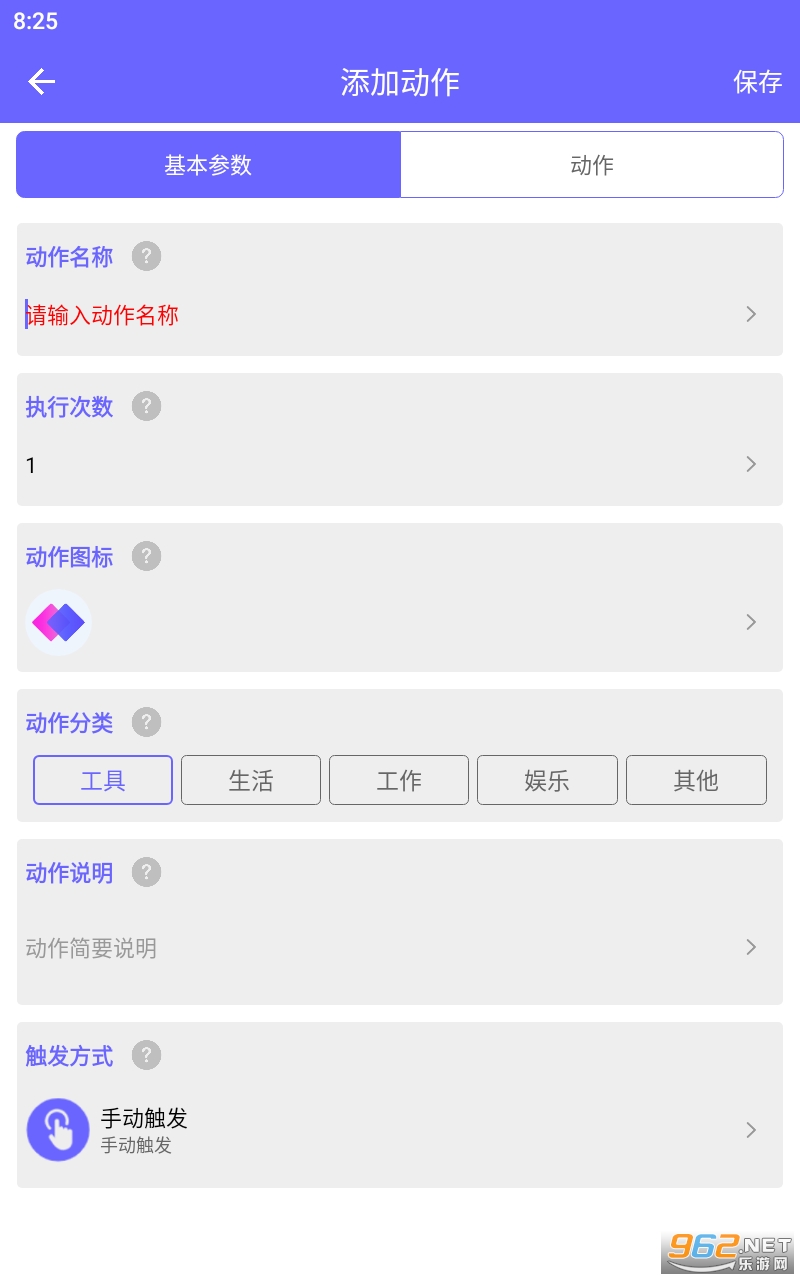800x1280 pixels.
Task: Open the 手动触发 trigger method row
Action: point(400,1130)
